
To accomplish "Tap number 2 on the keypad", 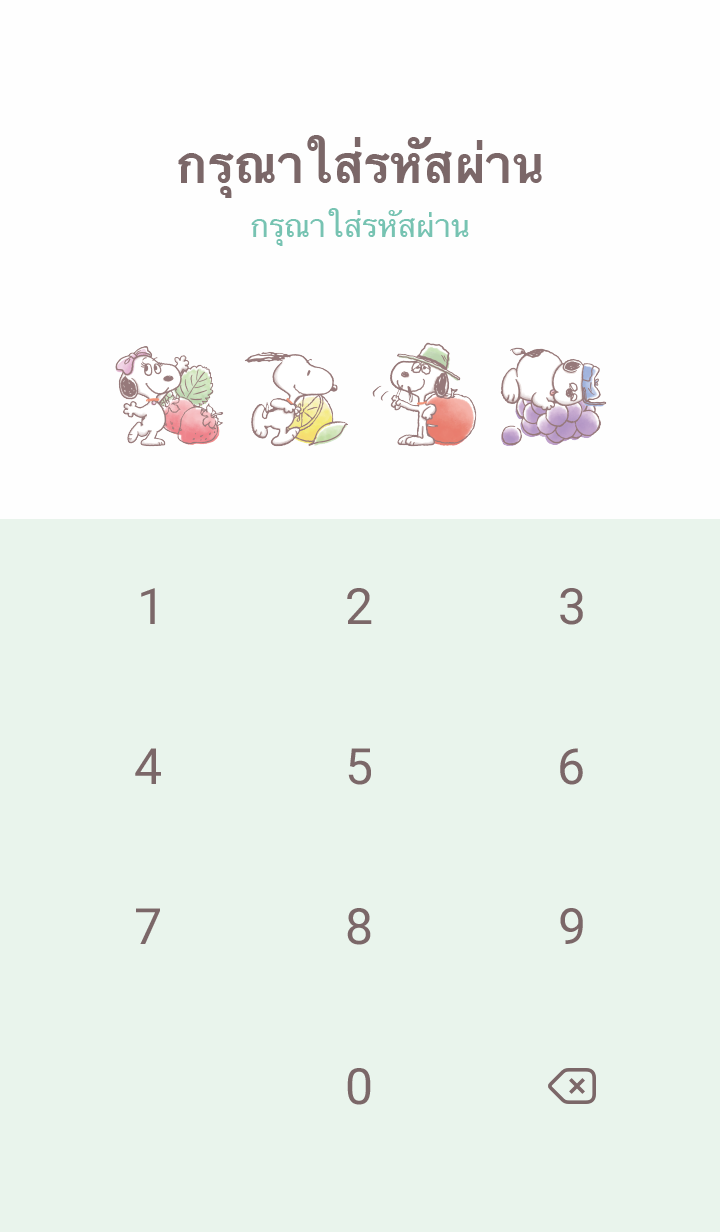I will (x=359, y=607).
